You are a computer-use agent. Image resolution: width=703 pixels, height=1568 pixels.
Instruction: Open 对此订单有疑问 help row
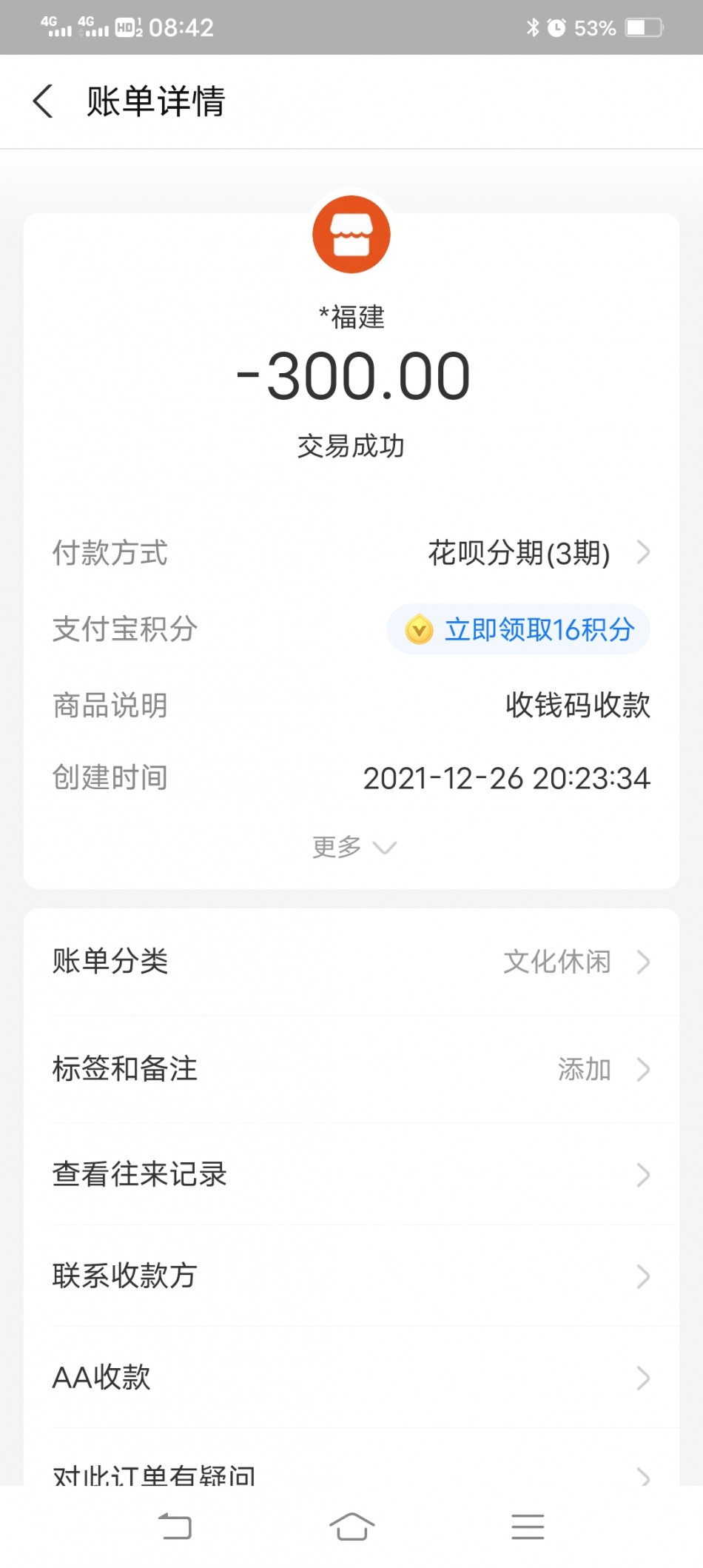tap(351, 1473)
